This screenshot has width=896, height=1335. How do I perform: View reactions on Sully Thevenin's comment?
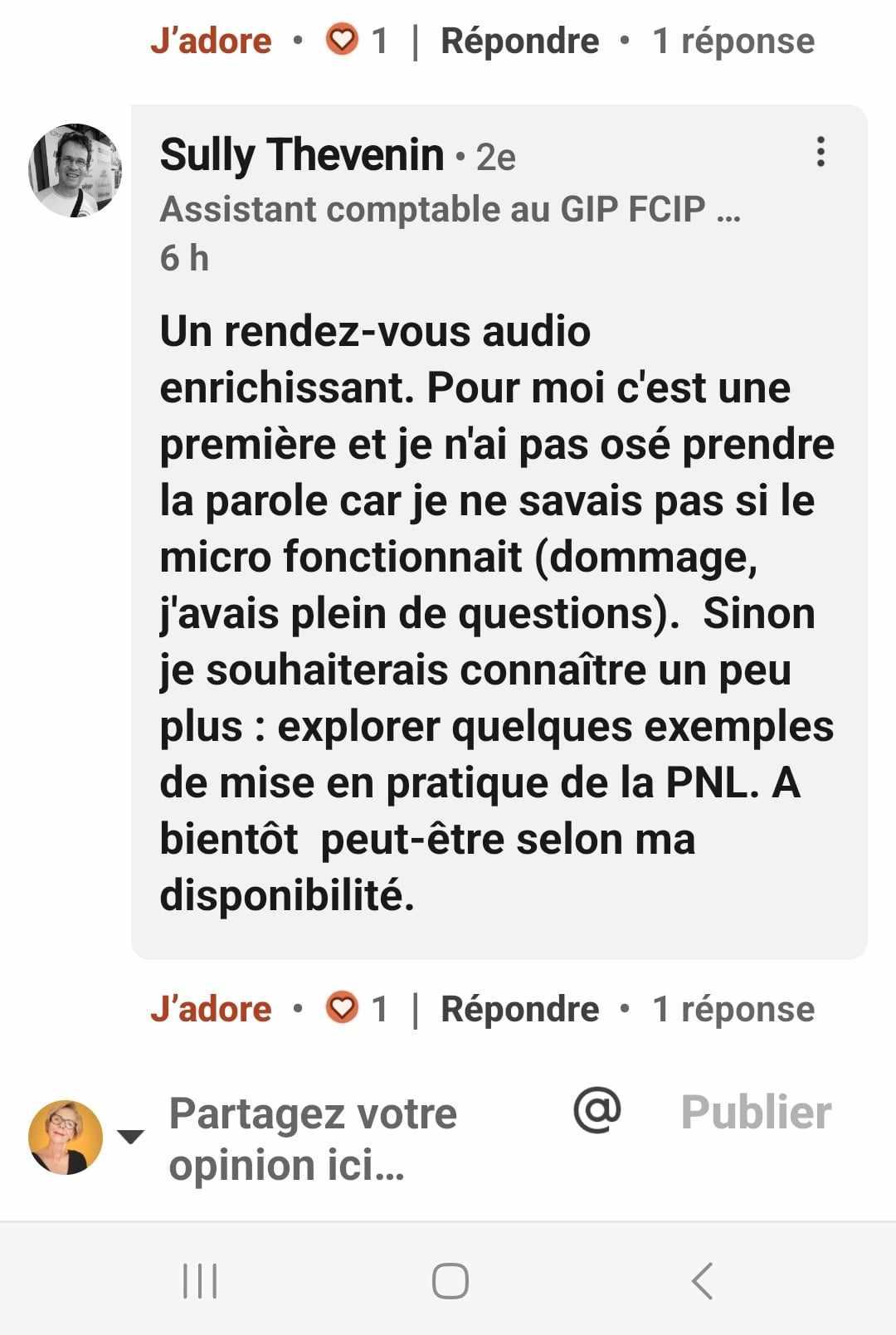tap(357, 1009)
